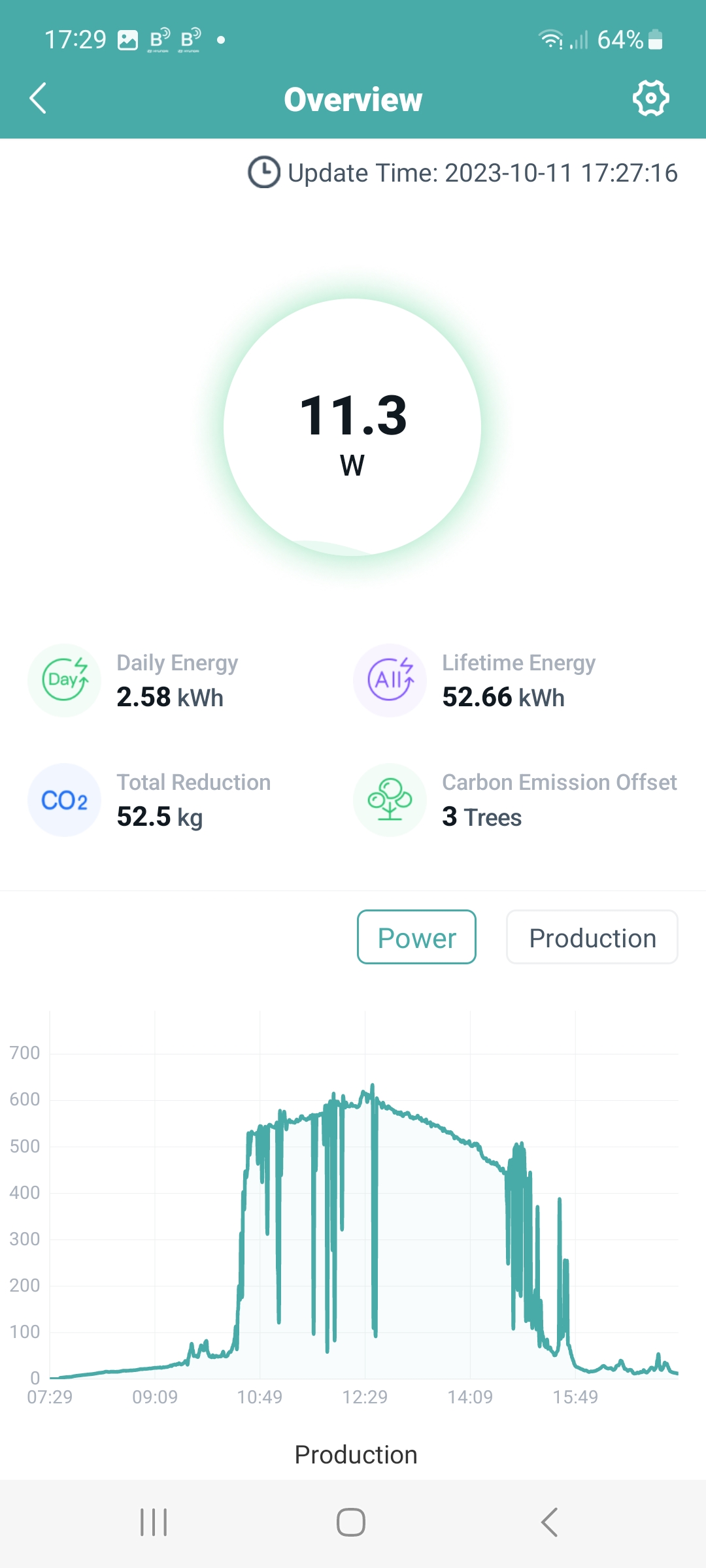Image resolution: width=706 pixels, height=1568 pixels.
Task: Go to the home screen
Action: coord(351,1522)
